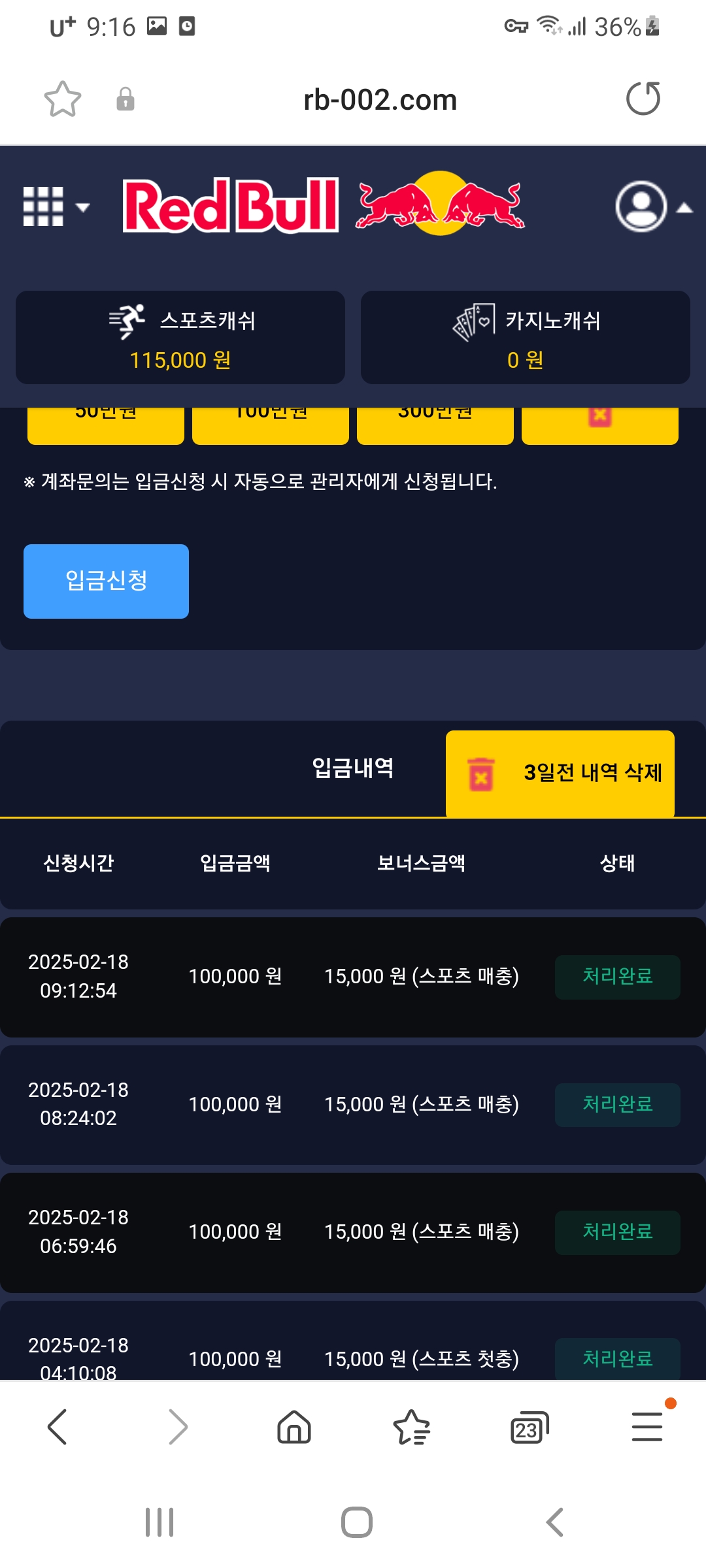Reload the rb-002.com page

tap(643, 99)
